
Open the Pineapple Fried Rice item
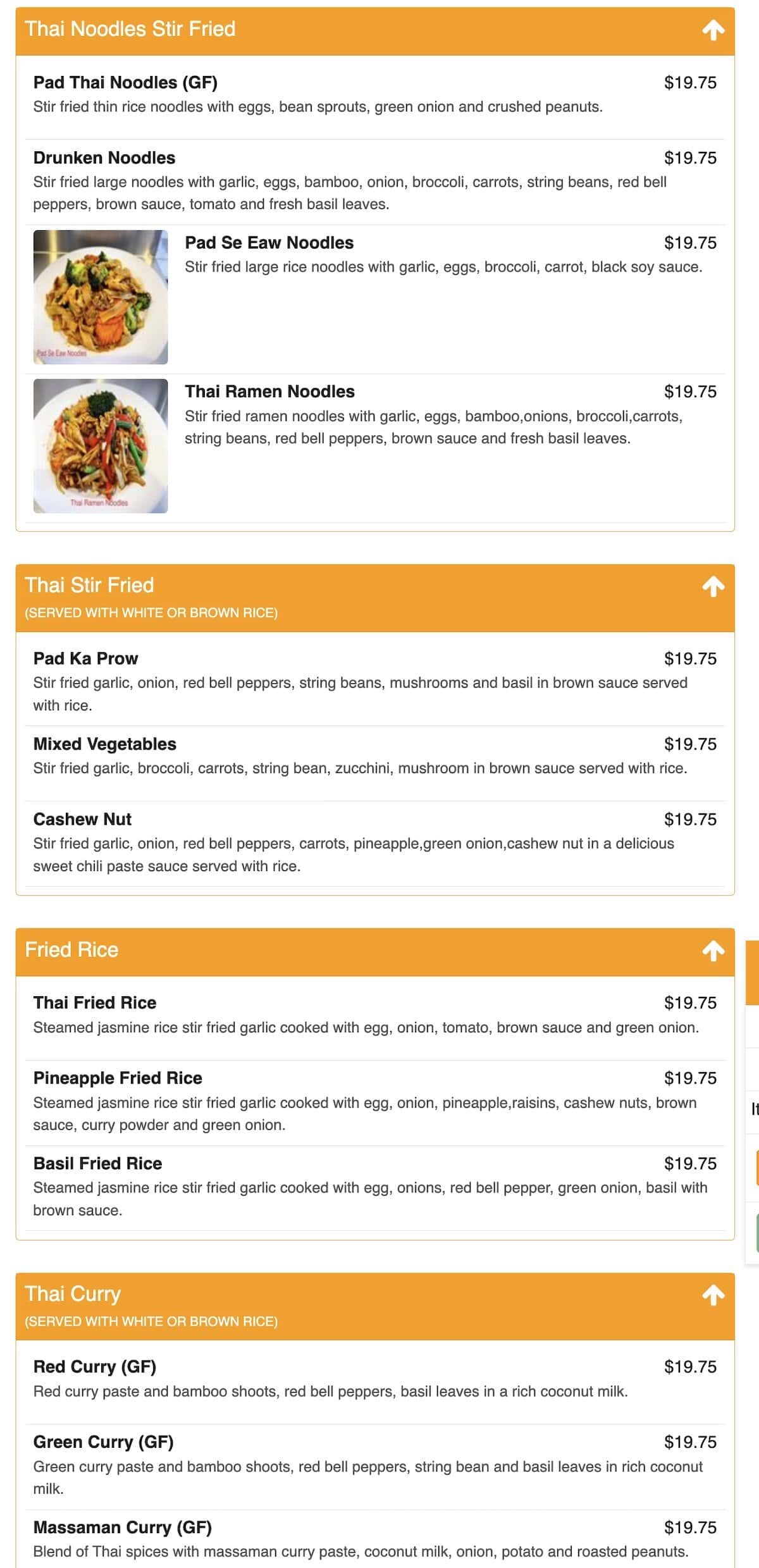[x=118, y=1078]
